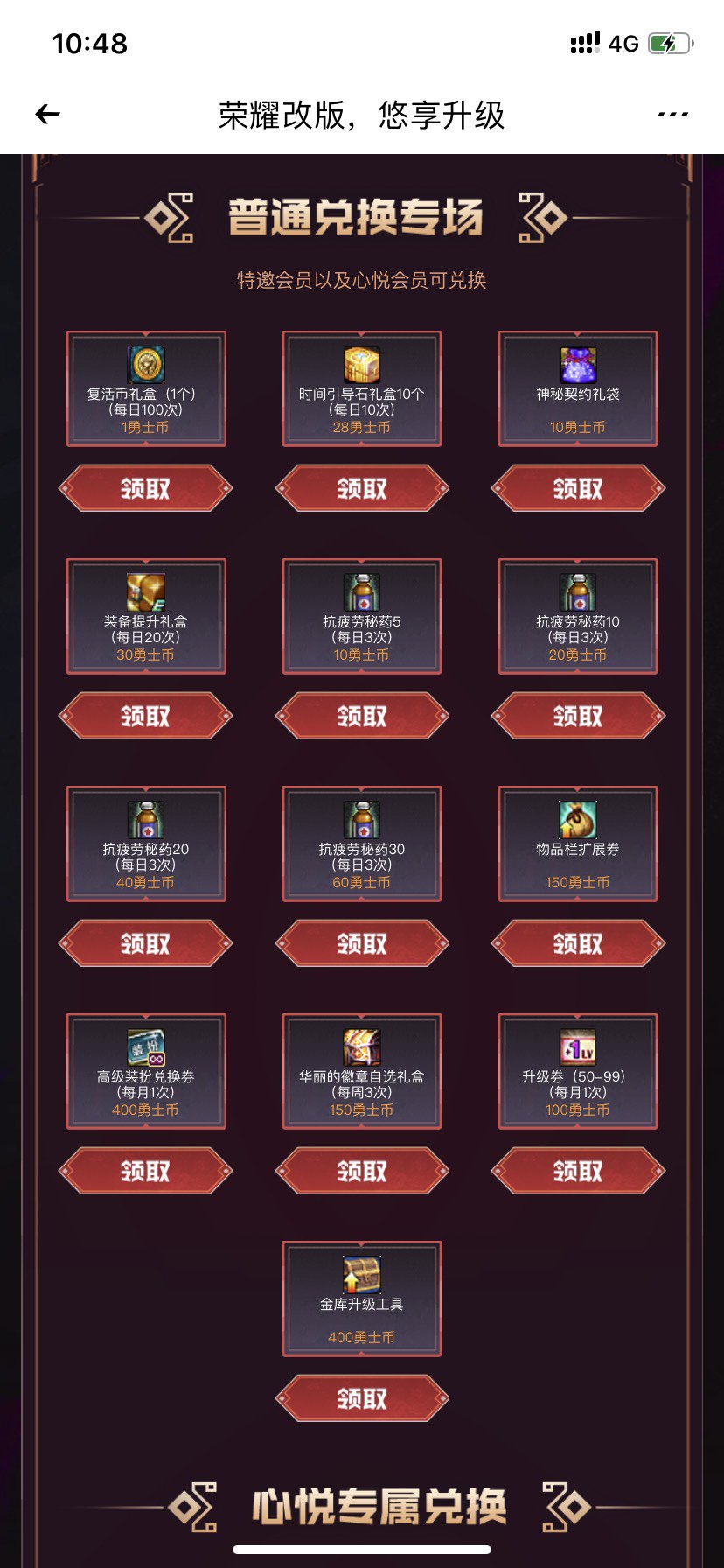Viewport: 724px width, 1568px height.
Task: Claim 高级装扮兑换券
Action: point(145,1171)
